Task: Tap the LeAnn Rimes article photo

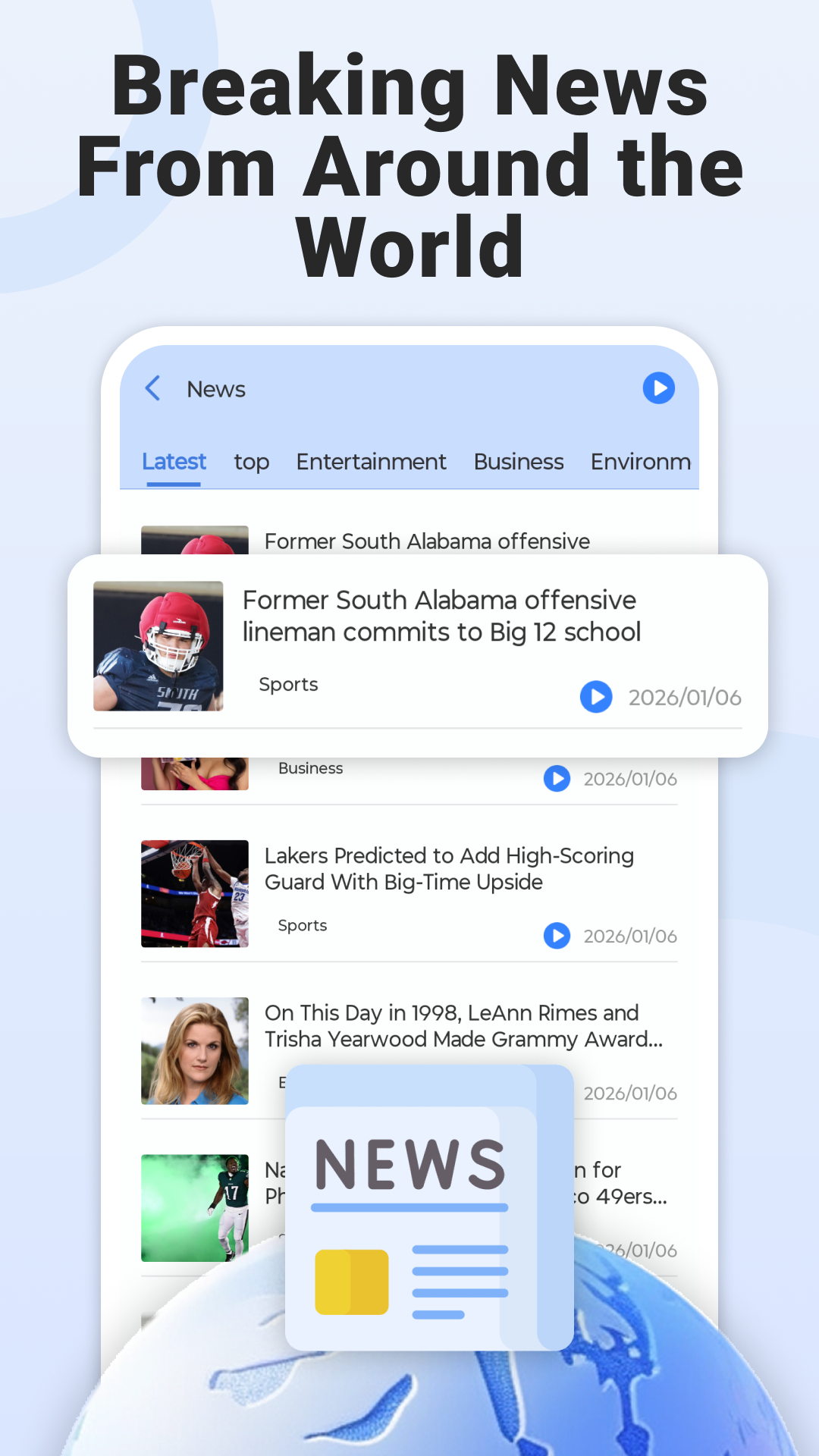Action: coord(194,1052)
